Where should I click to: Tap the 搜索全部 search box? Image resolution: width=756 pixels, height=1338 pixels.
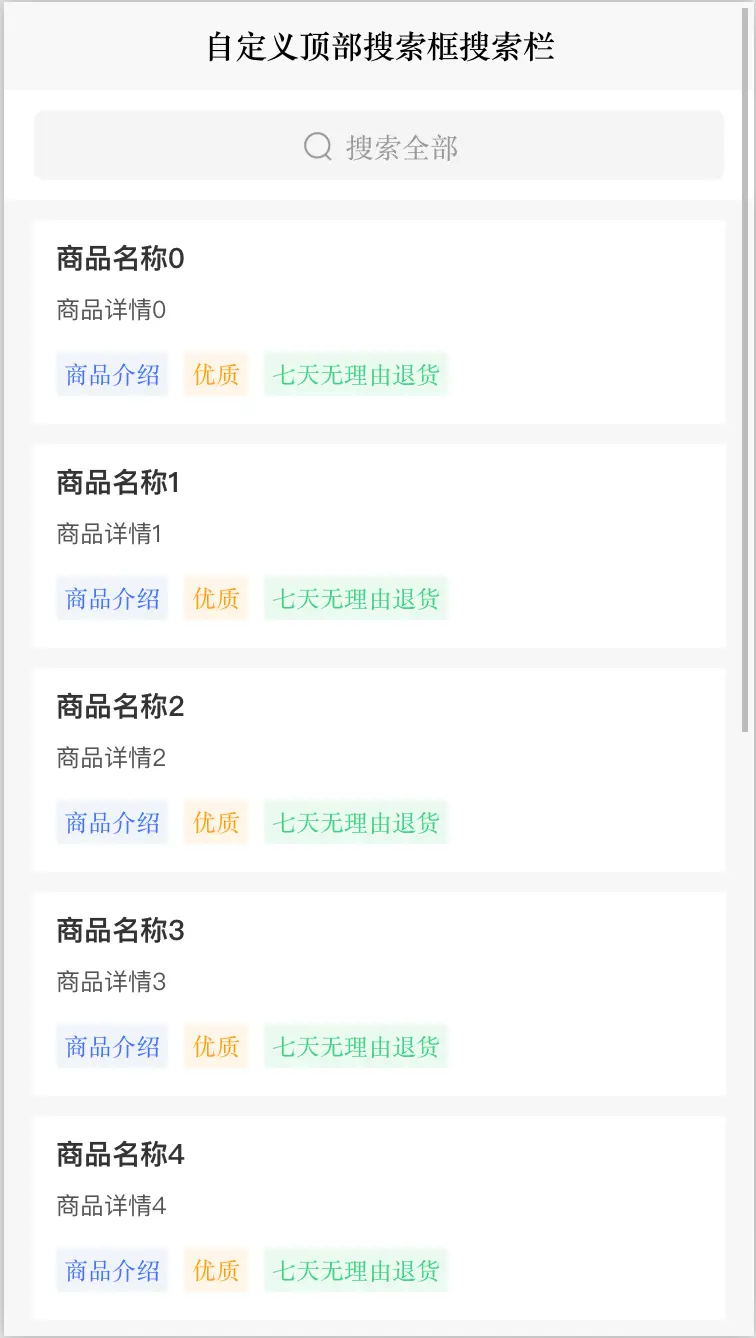[378, 146]
